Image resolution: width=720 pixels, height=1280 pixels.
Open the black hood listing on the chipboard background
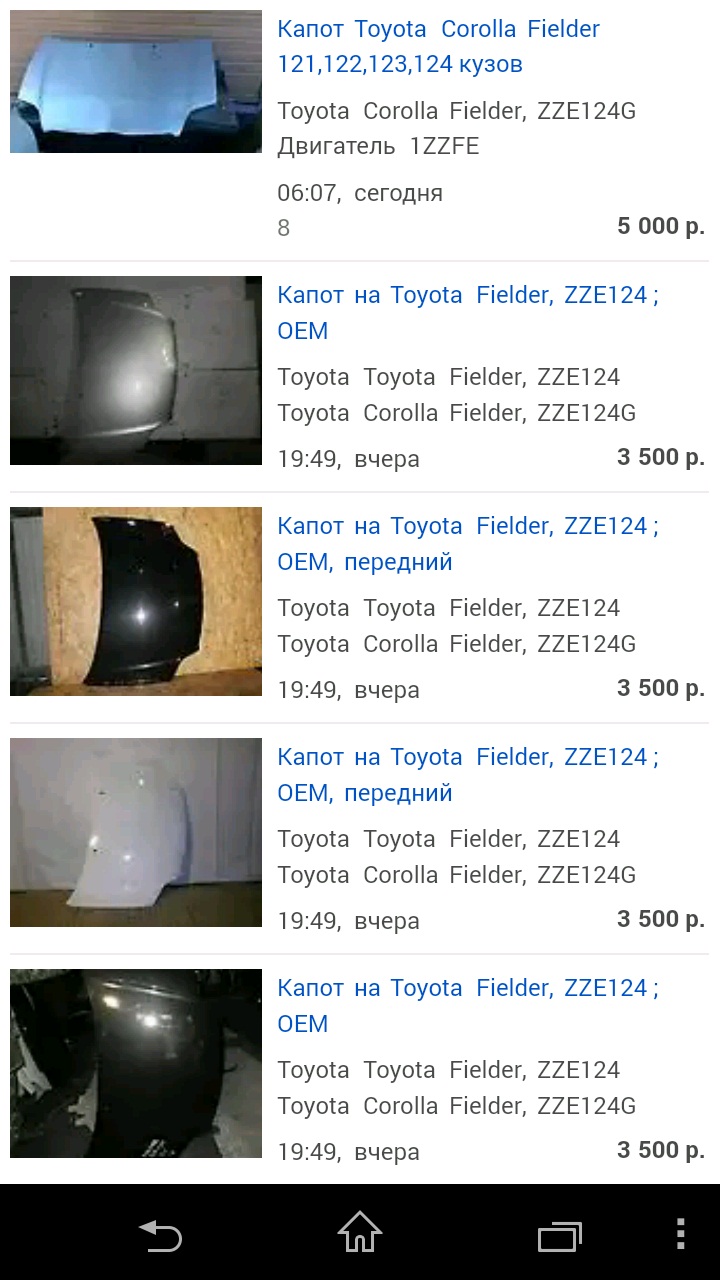(x=467, y=543)
